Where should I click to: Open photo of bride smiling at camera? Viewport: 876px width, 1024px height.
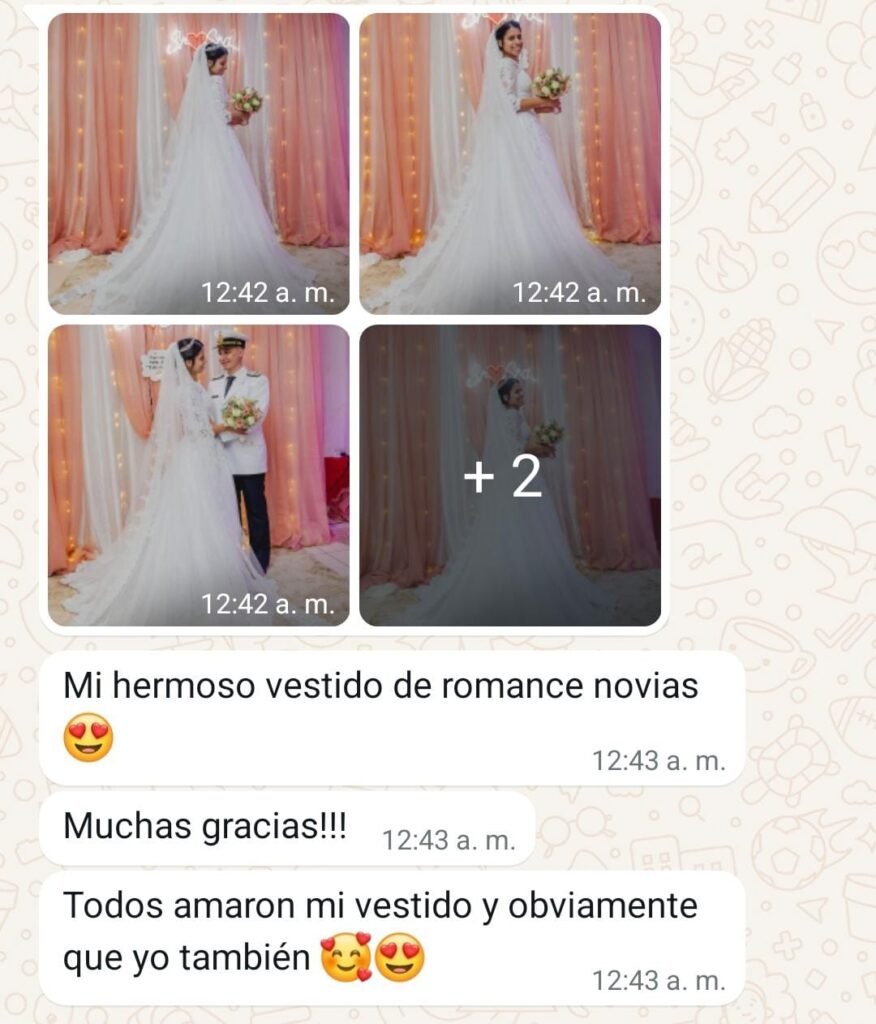pos(510,163)
